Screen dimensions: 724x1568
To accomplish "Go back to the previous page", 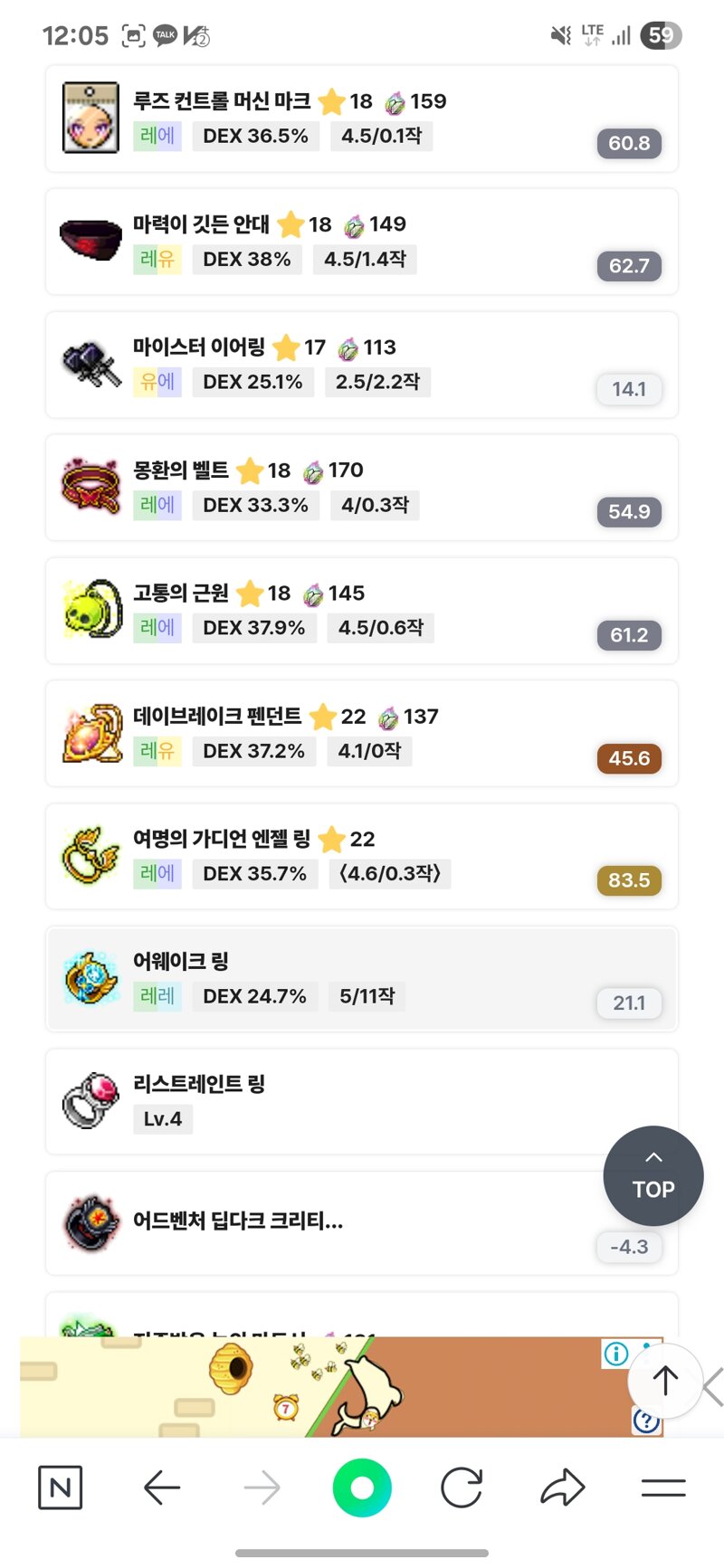I will [x=162, y=1487].
